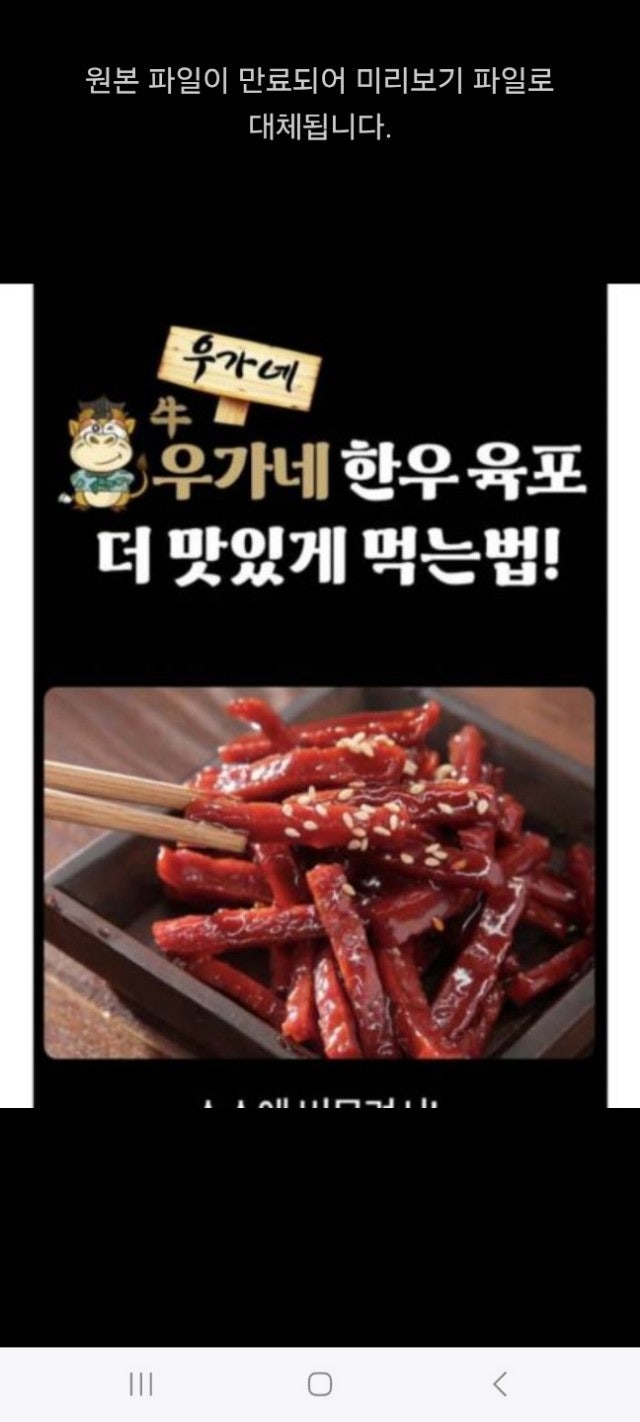Tap the home button in the navigation bar
The width and height of the screenshot is (640, 1422).
[x=320, y=1384]
